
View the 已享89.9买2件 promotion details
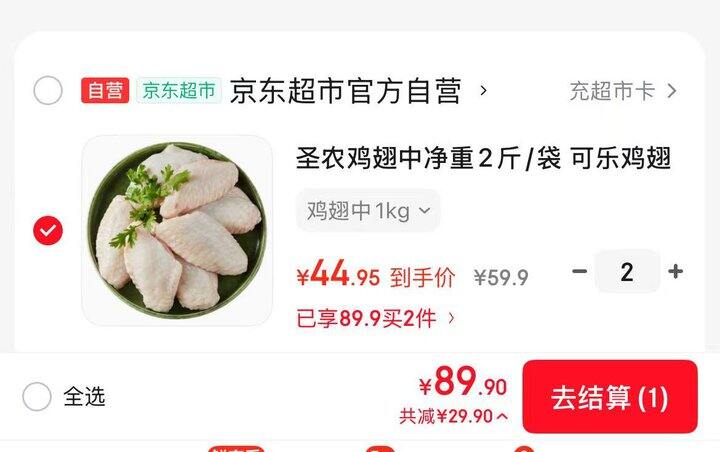point(376,319)
